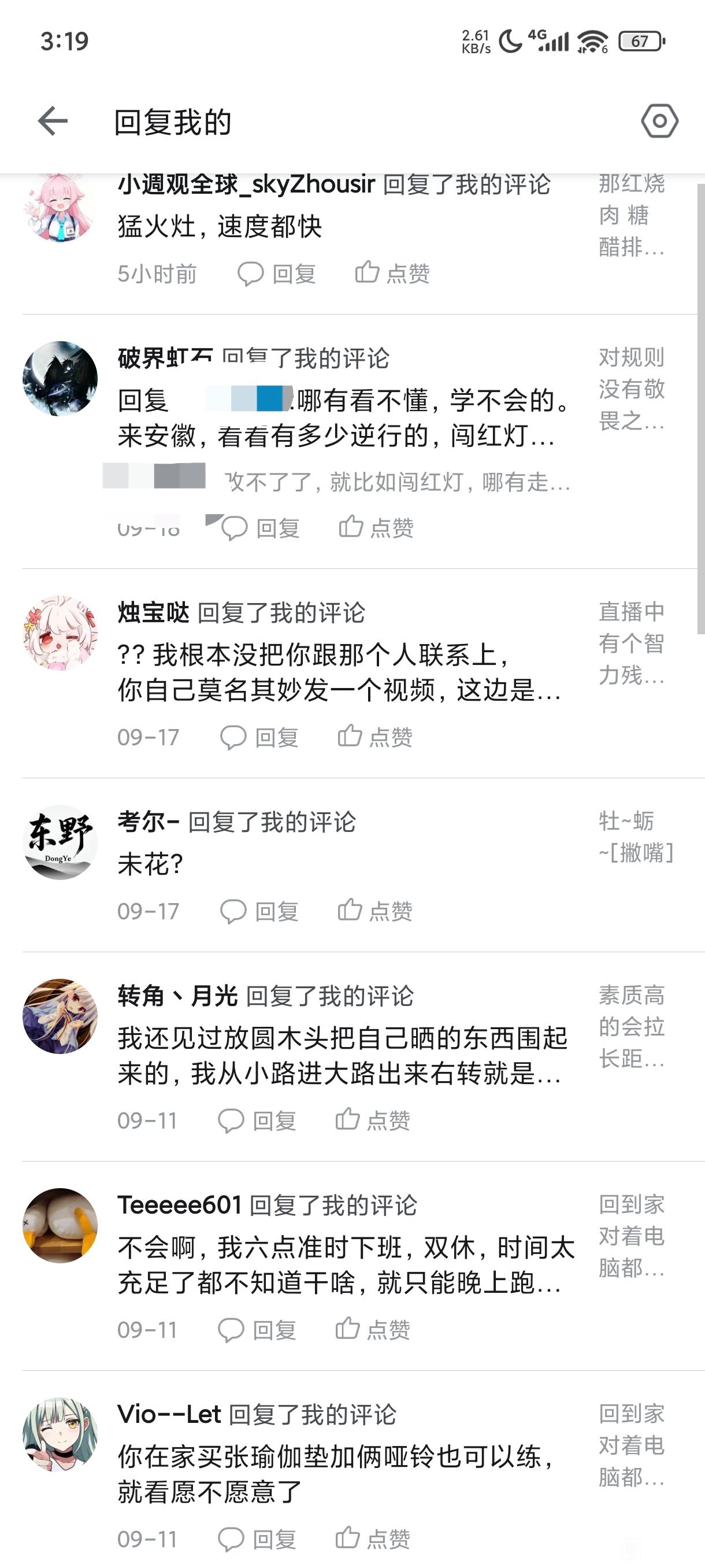Like Teeeee601's reply

373,1329
